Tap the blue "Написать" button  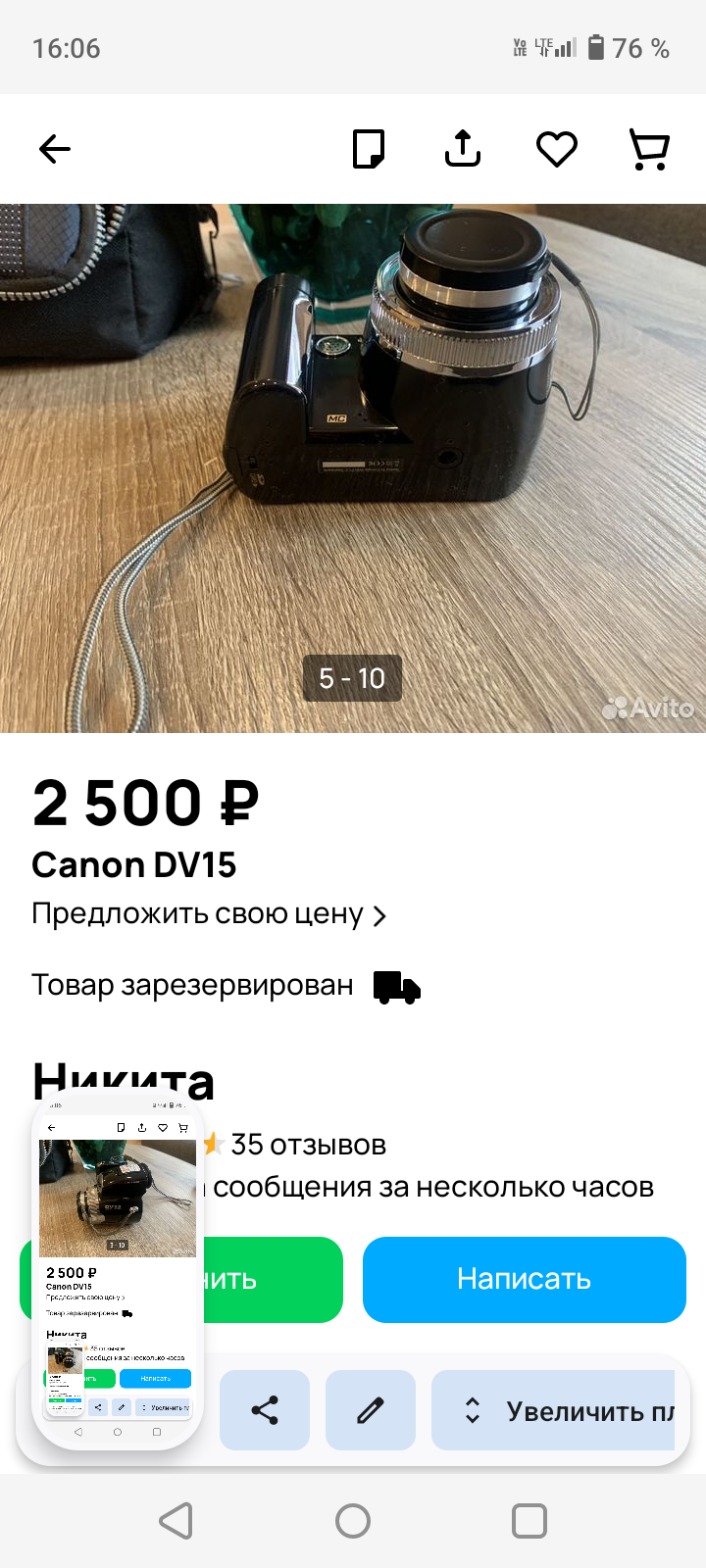(524, 1279)
